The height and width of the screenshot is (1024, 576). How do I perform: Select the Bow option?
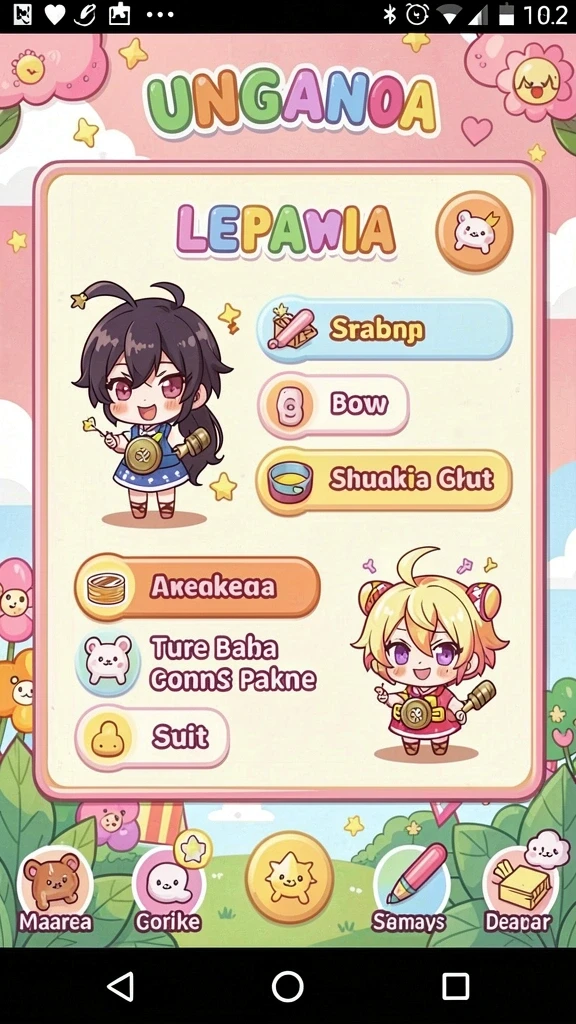click(x=334, y=405)
